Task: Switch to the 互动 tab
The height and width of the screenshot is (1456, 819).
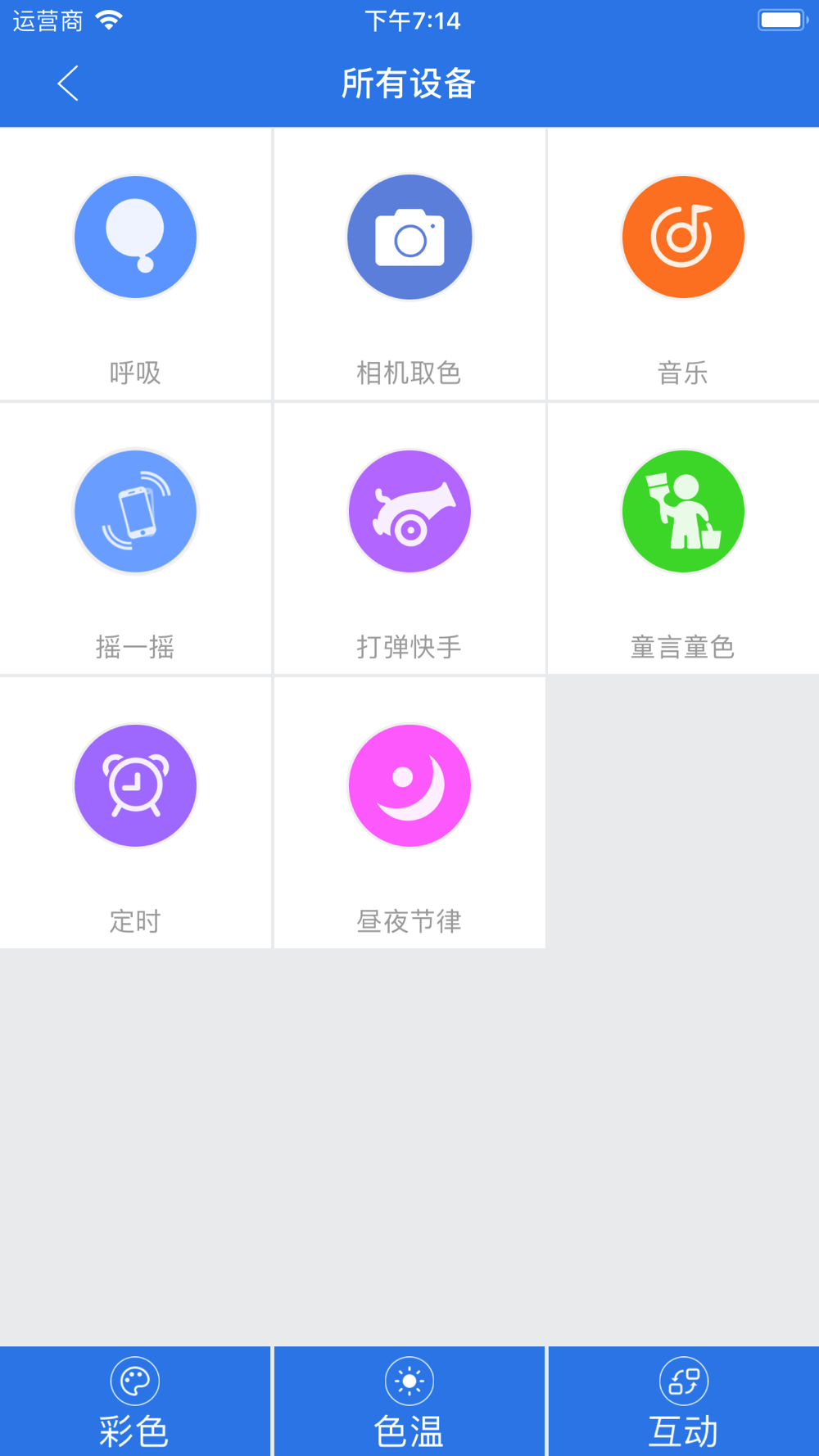Action: (684, 1401)
